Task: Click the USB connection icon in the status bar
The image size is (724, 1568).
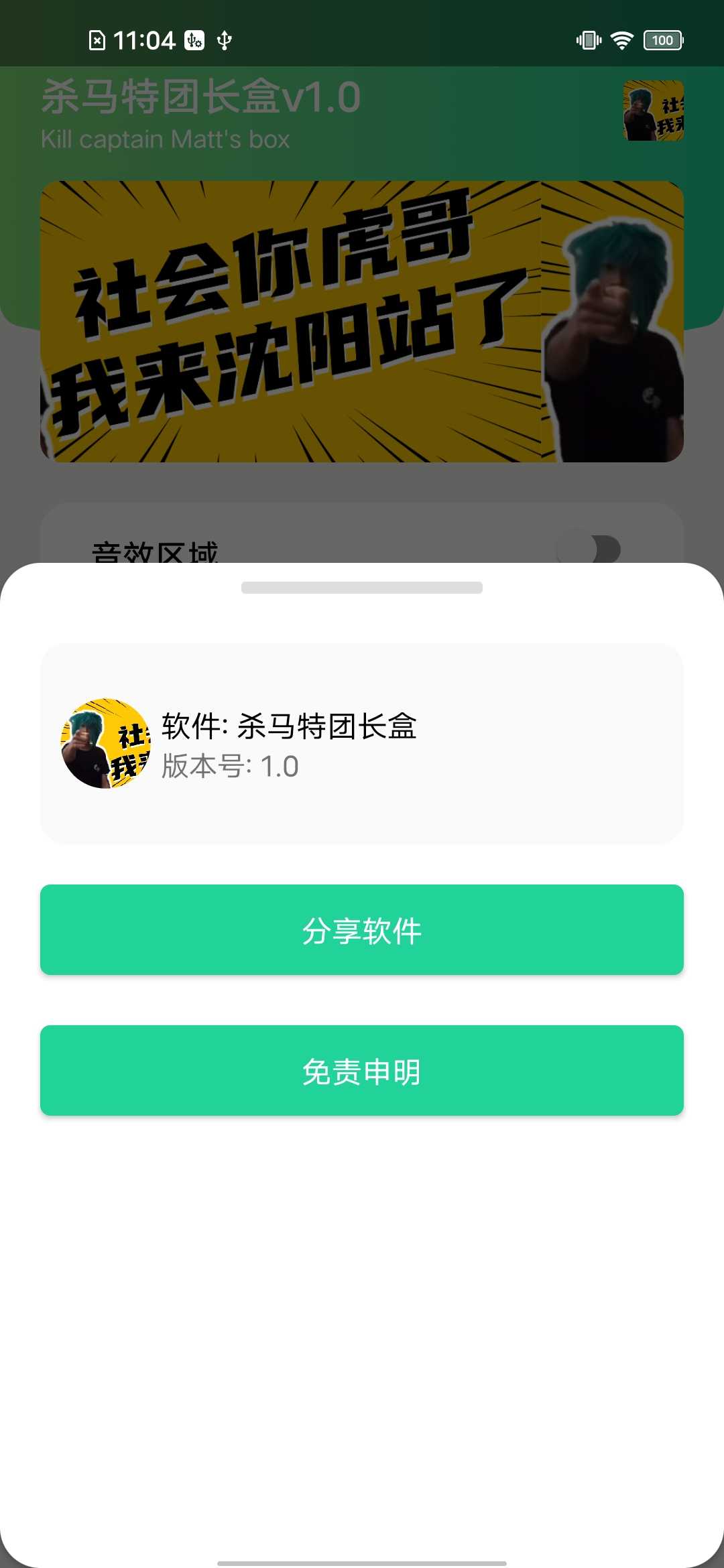Action: (x=224, y=41)
